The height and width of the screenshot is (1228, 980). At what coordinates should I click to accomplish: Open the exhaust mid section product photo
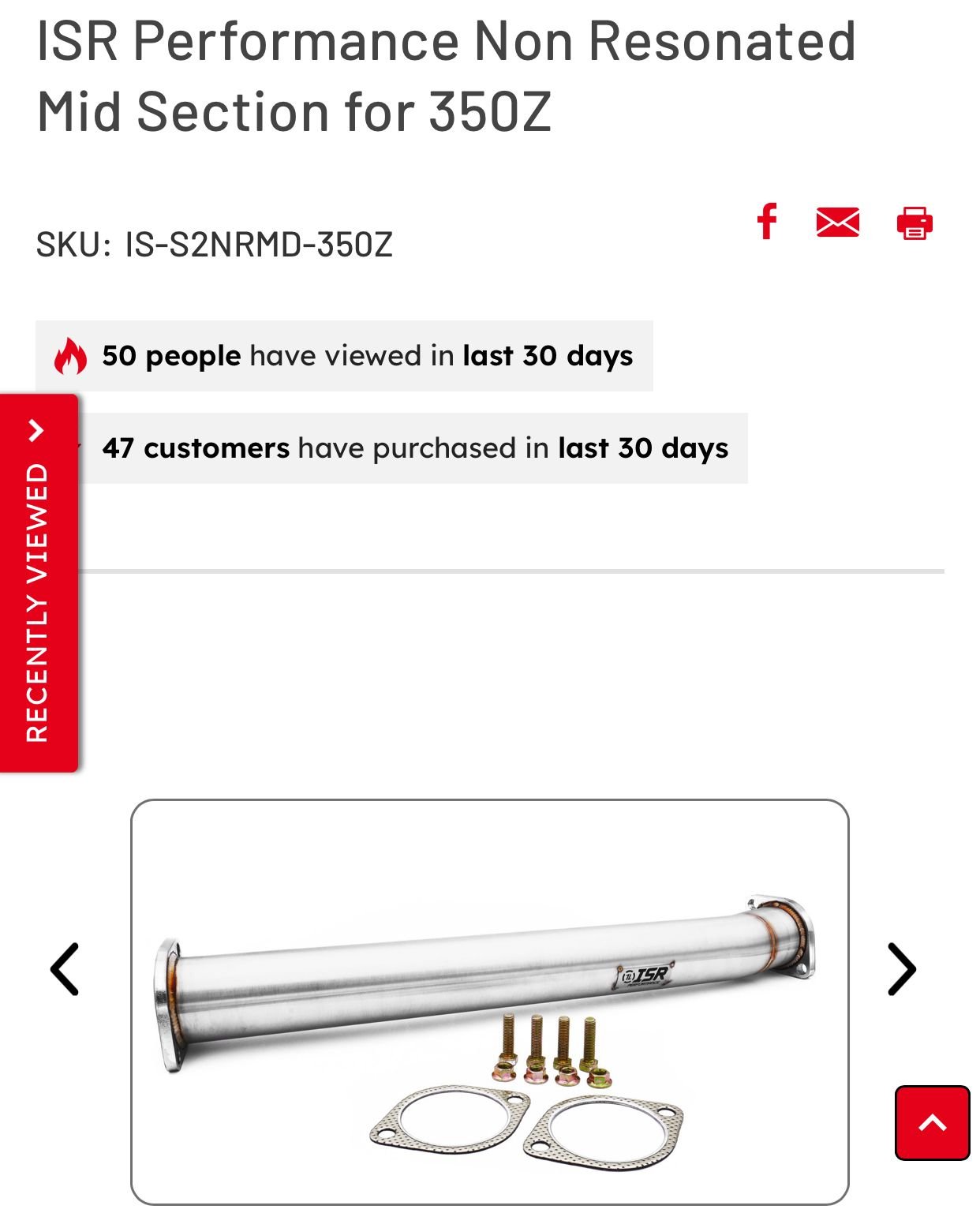coord(489,1001)
